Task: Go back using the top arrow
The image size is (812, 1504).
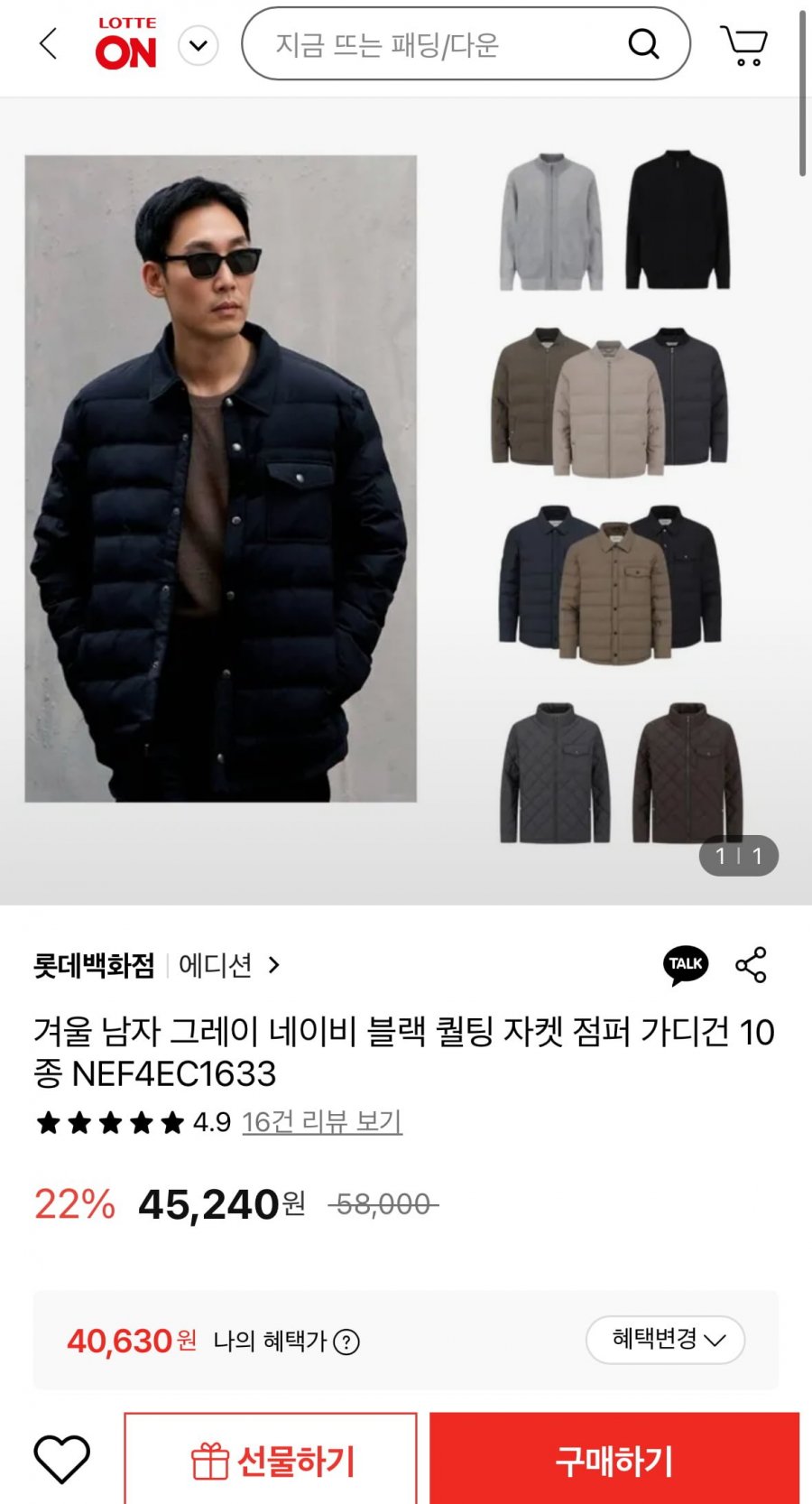Action: click(x=49, y=43)
